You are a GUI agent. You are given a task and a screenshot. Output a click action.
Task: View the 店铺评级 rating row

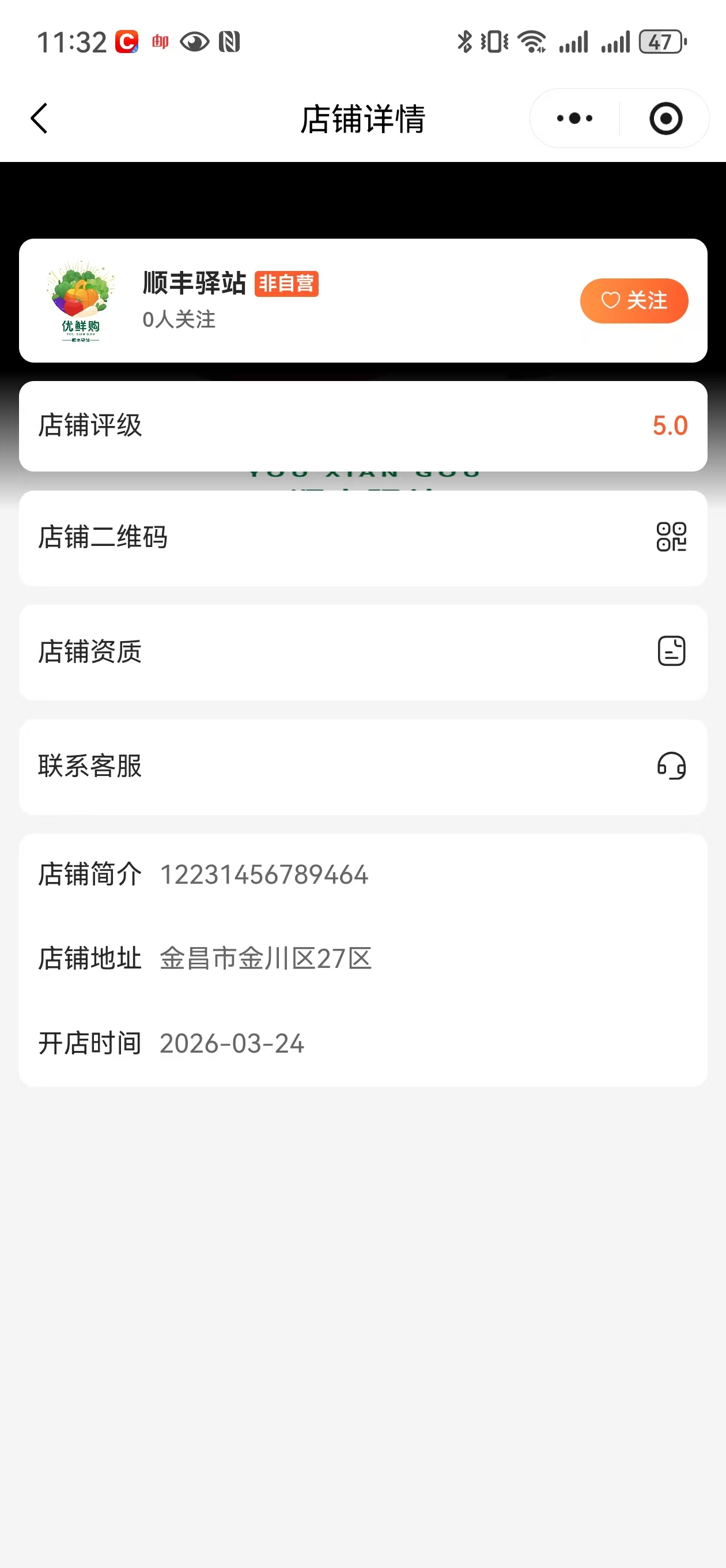[362, 426]
